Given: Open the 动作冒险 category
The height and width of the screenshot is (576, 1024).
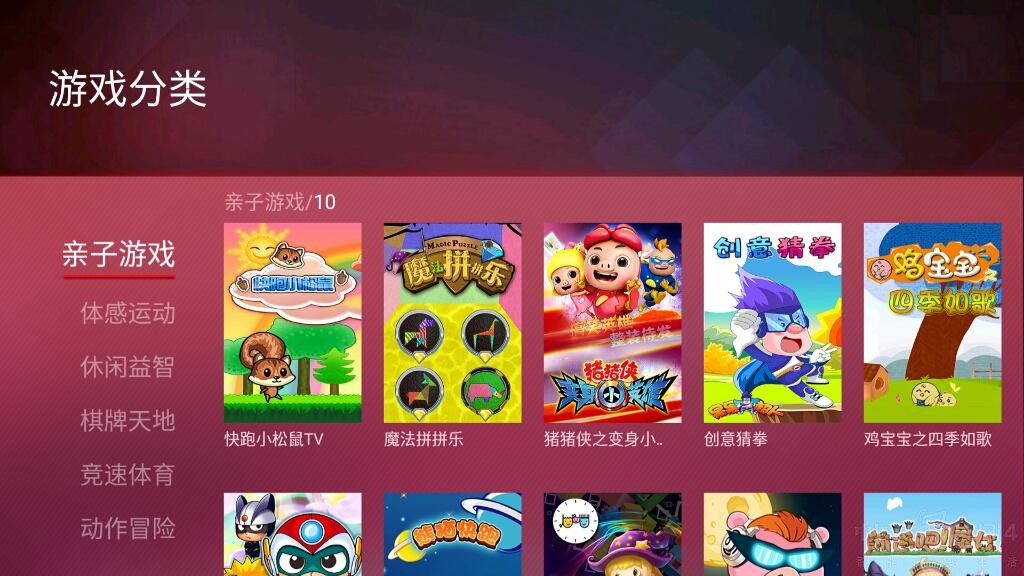Looking at the screenshot, I should pos(127,528).
